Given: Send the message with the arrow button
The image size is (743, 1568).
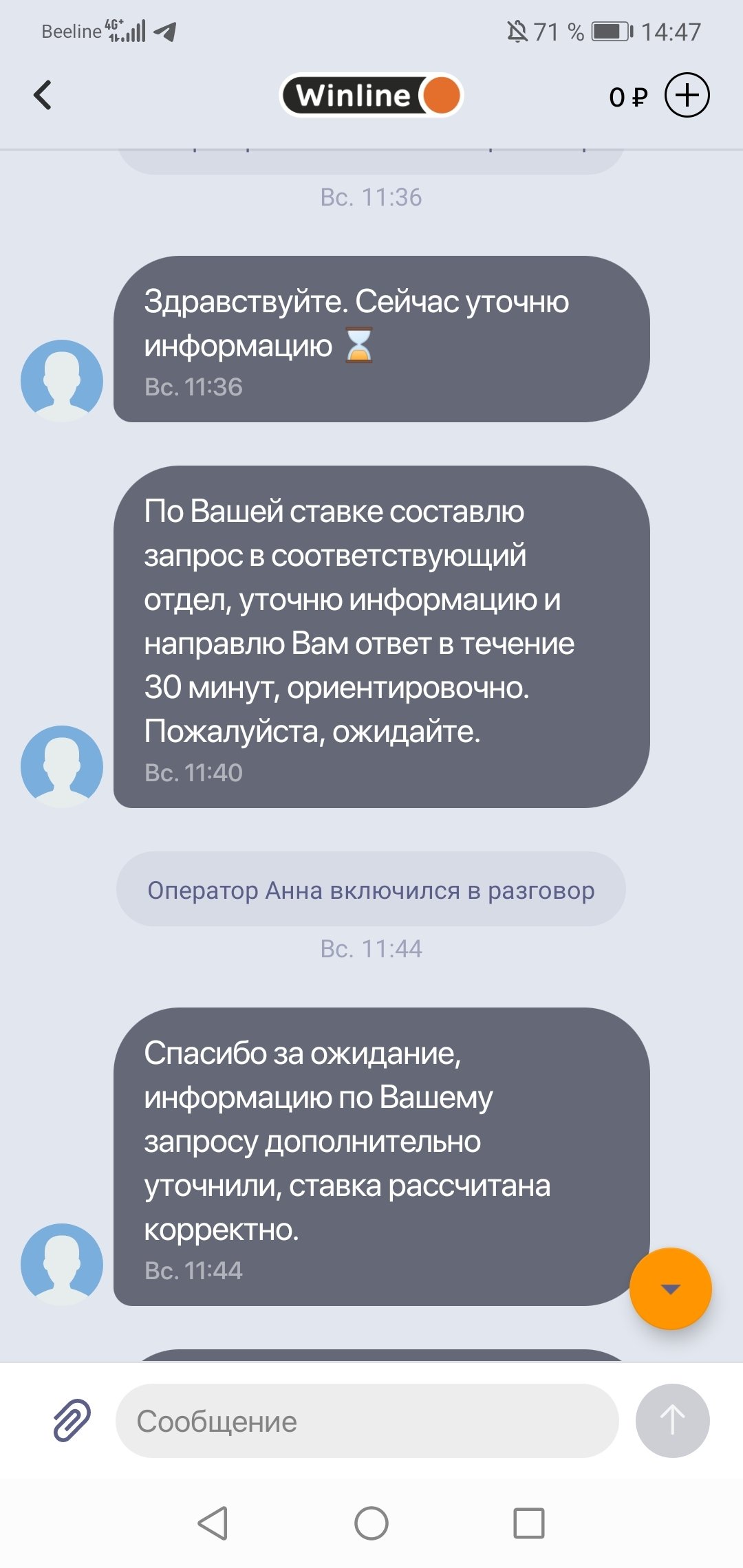Looking at the screenshot, I should point(672,1420).
